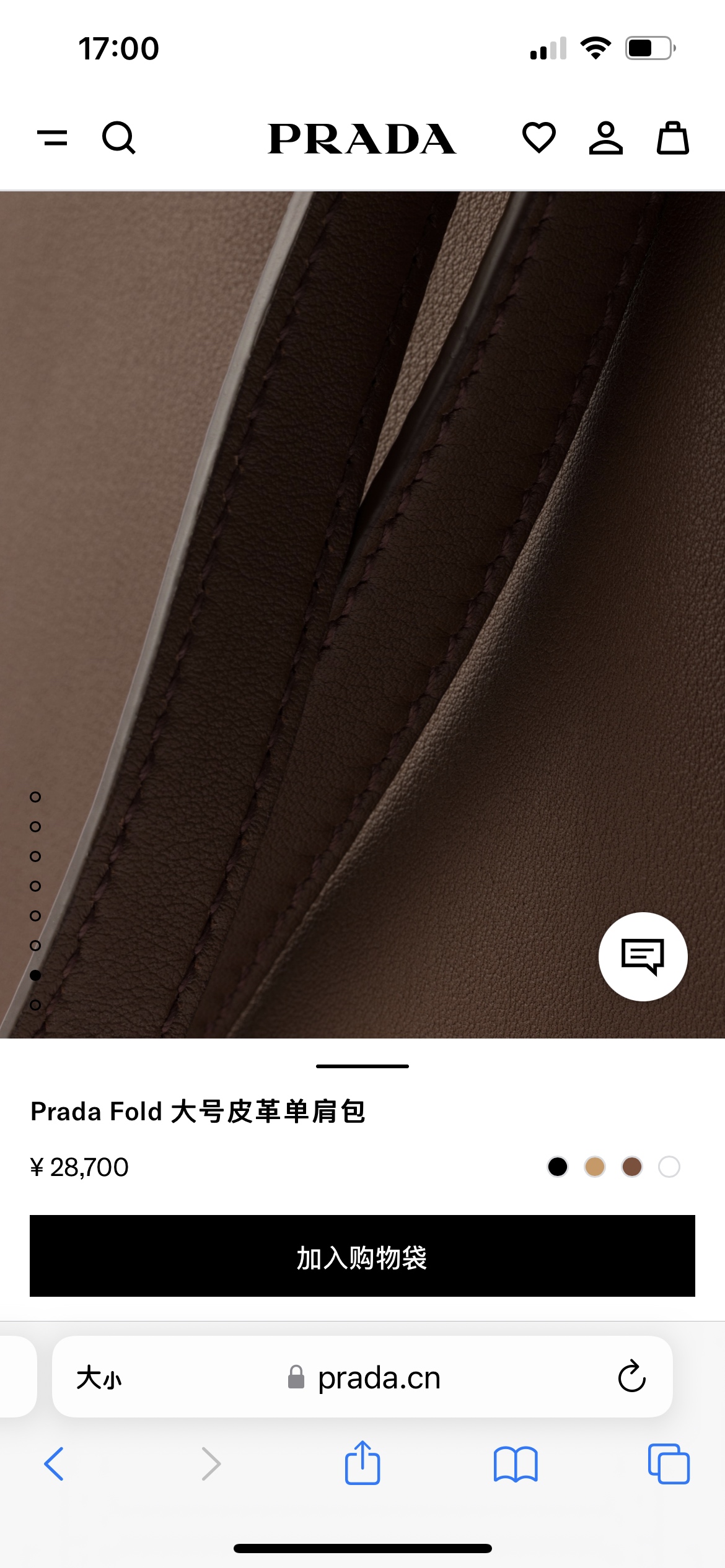This screenshot has height=1568, width=725.
Task: Reload the page
Action: pos(632,1377)
